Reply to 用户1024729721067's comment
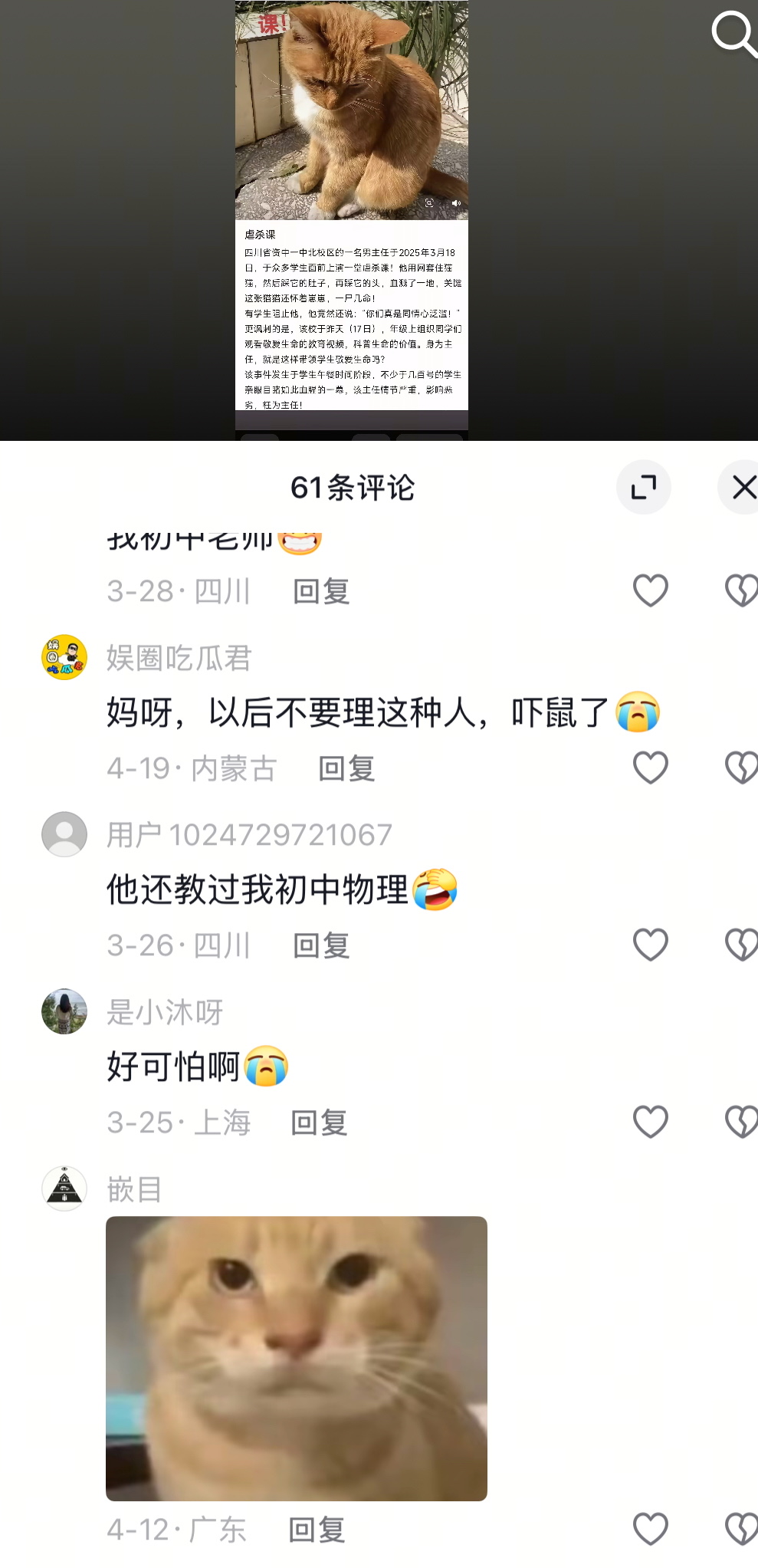 (321, 945)
